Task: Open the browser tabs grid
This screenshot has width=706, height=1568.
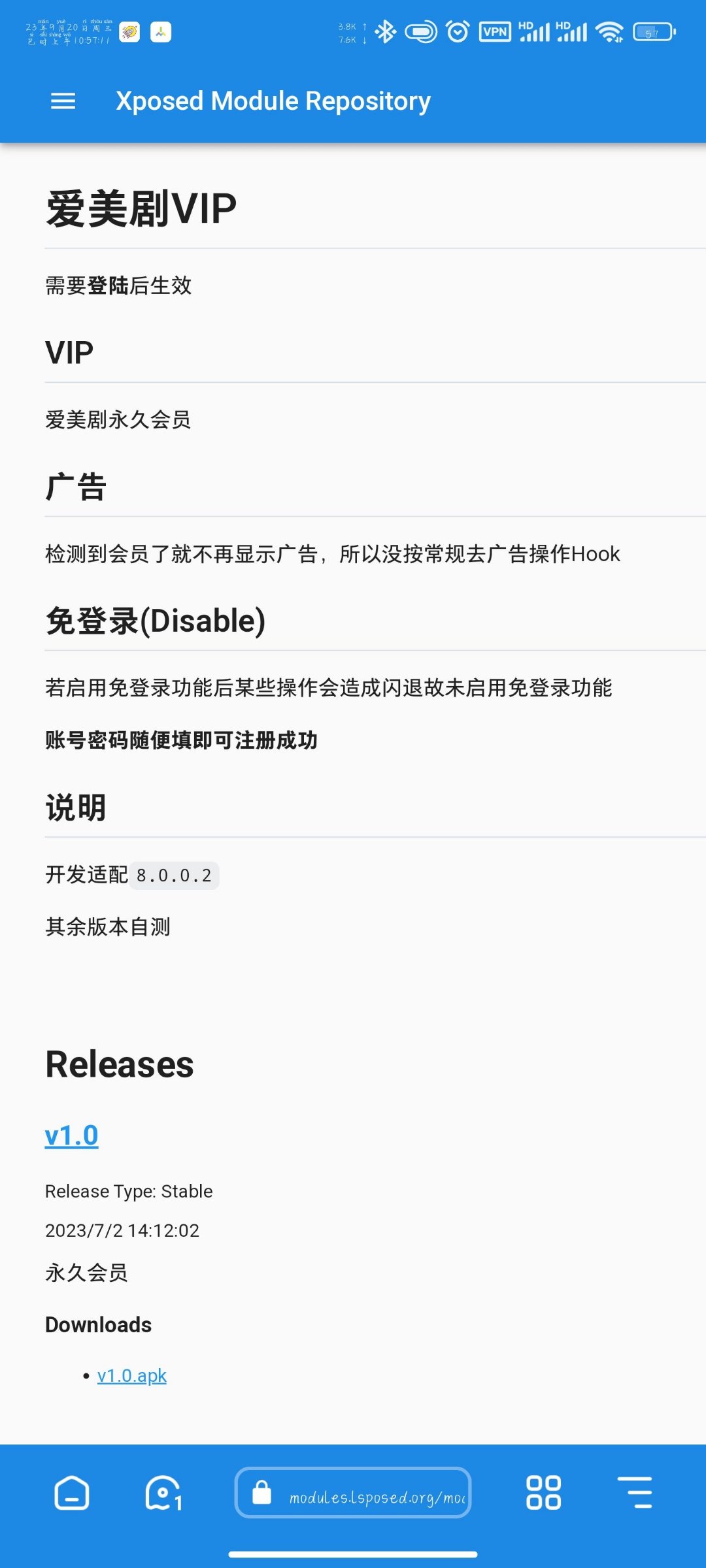Action: pos(543,1492)
